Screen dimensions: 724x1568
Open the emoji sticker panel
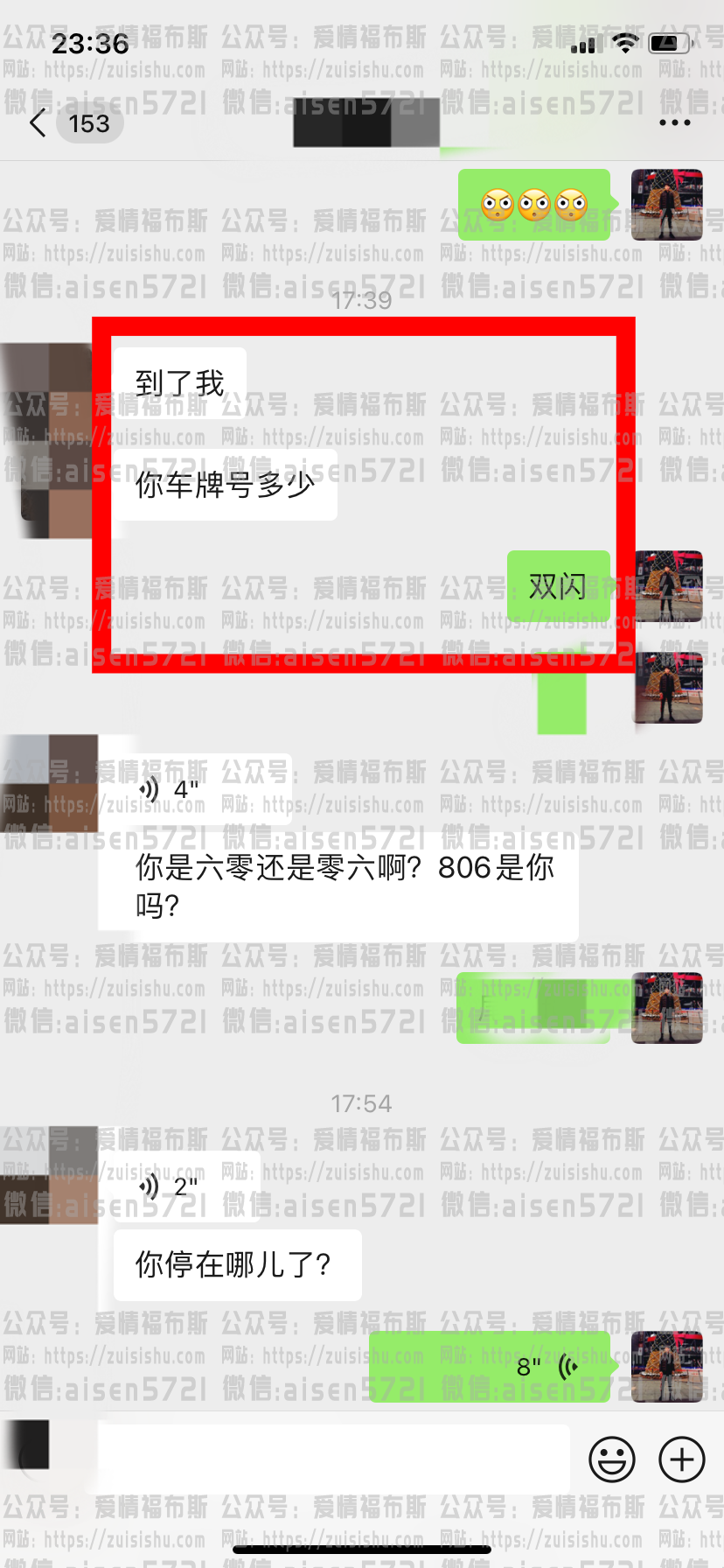tap(611, 1459)
